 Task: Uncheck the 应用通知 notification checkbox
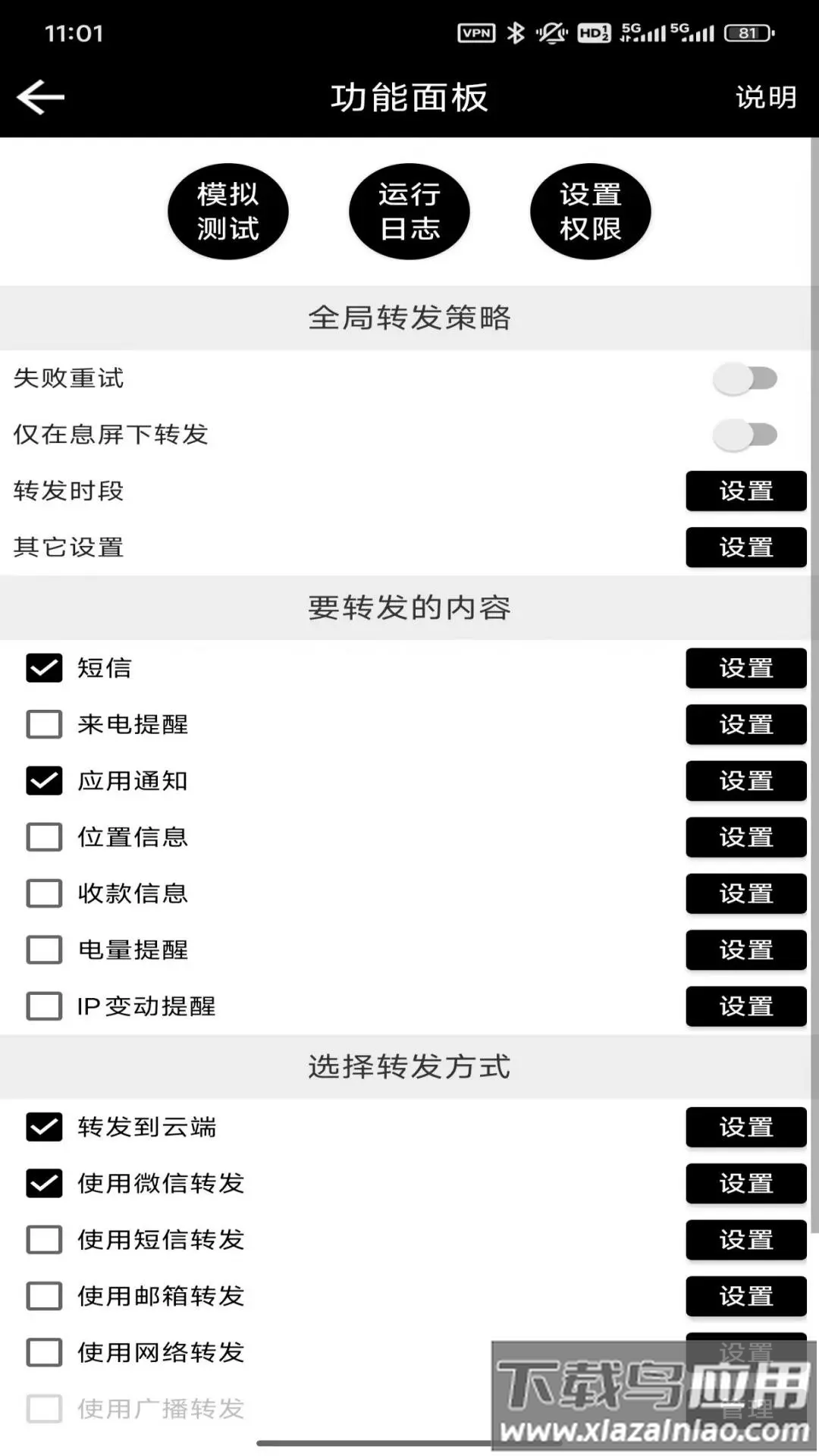click(43, 780)
